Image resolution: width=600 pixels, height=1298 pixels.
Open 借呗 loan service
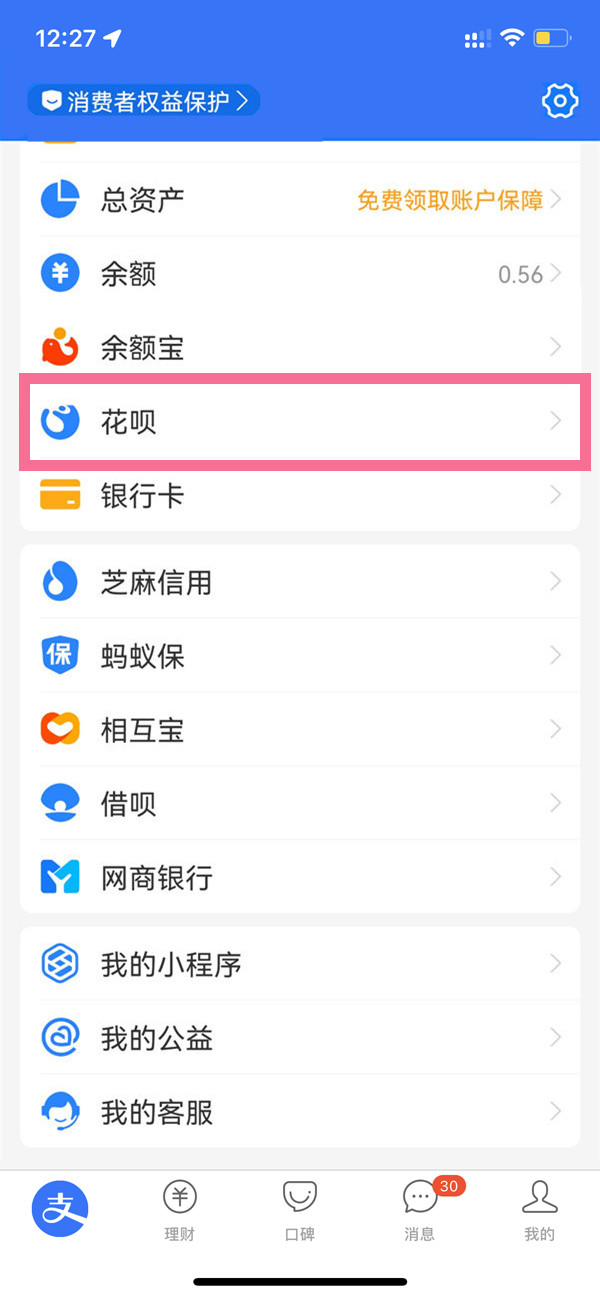[x=300, y=804]
